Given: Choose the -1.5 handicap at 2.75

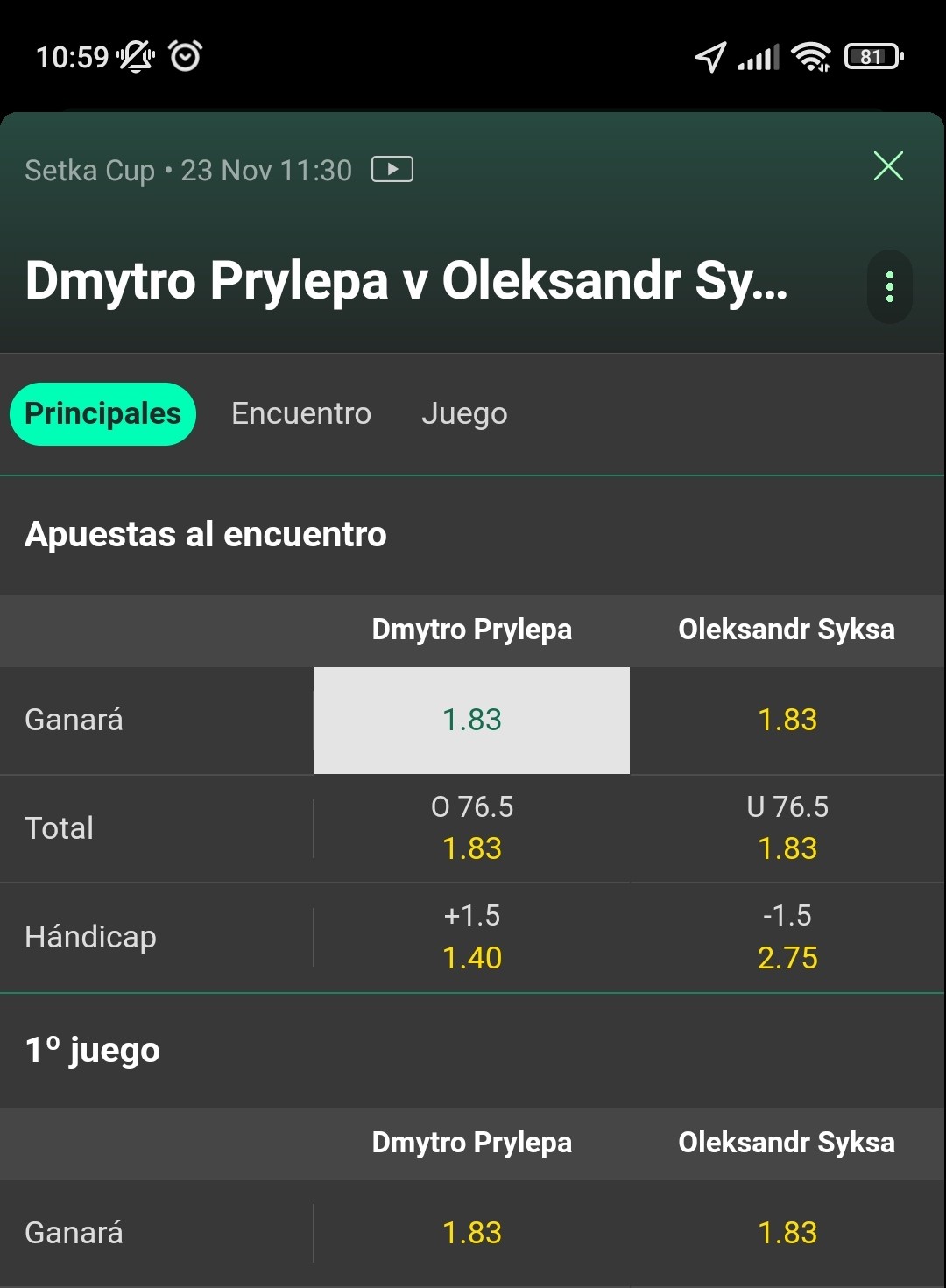Looking at the screenshot, I should point(787,938).
